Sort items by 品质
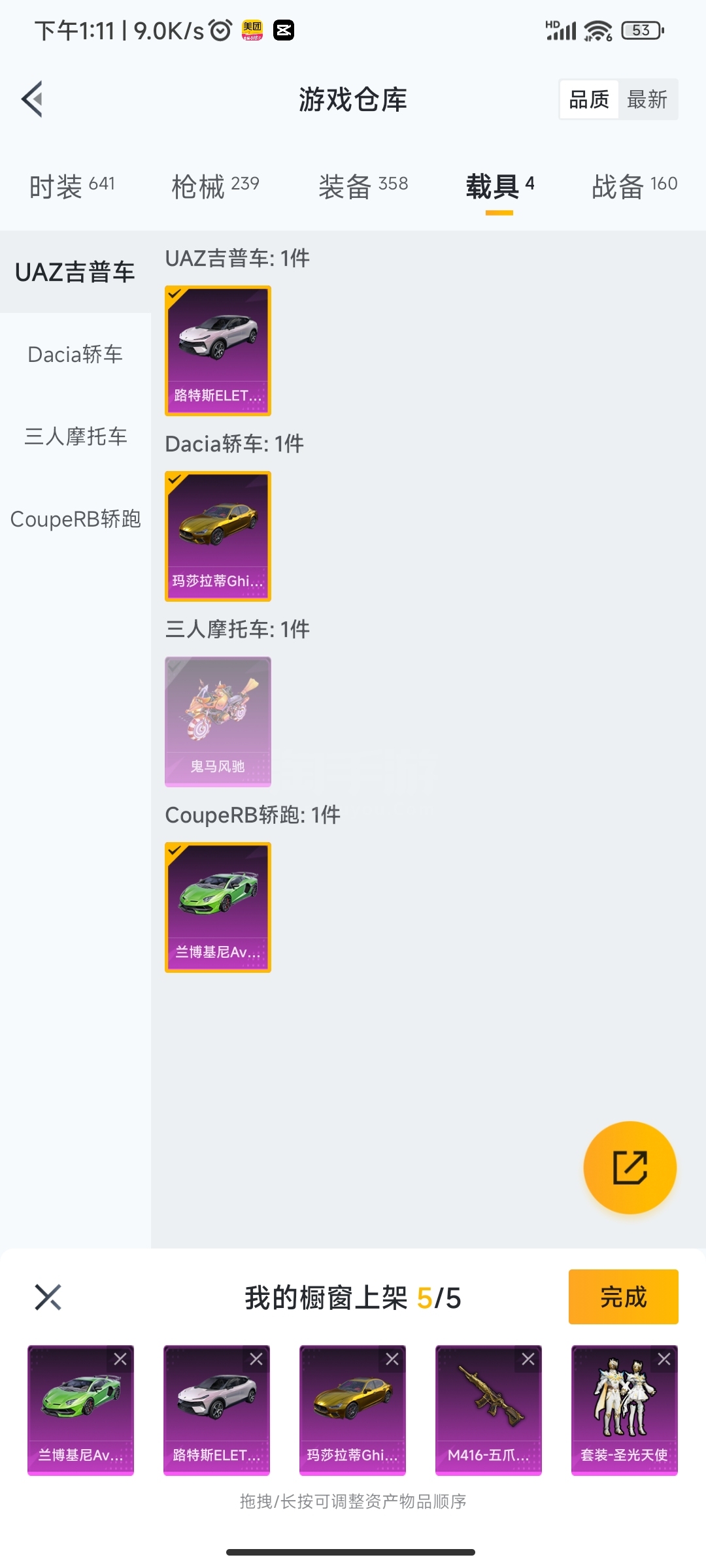Image resolution: width=706 pixels, height=1568 pixels. click(589, 99)
